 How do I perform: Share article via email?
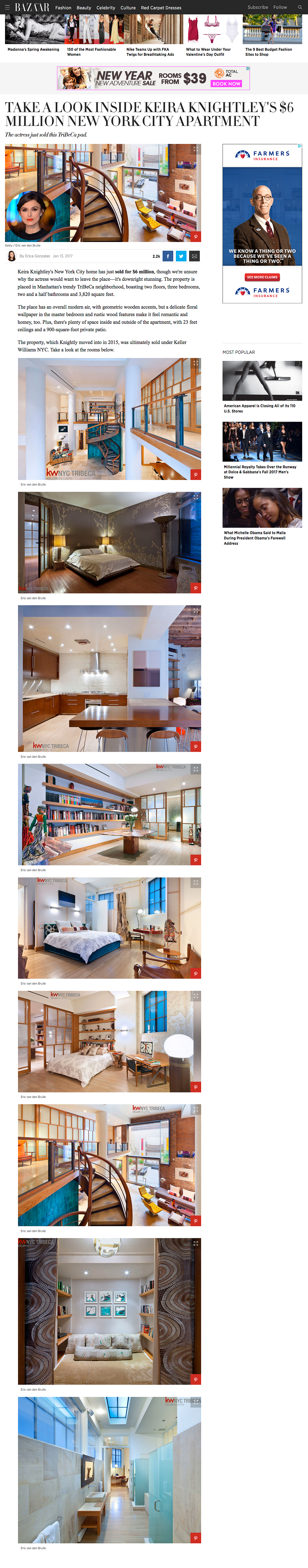pos(194,256)
